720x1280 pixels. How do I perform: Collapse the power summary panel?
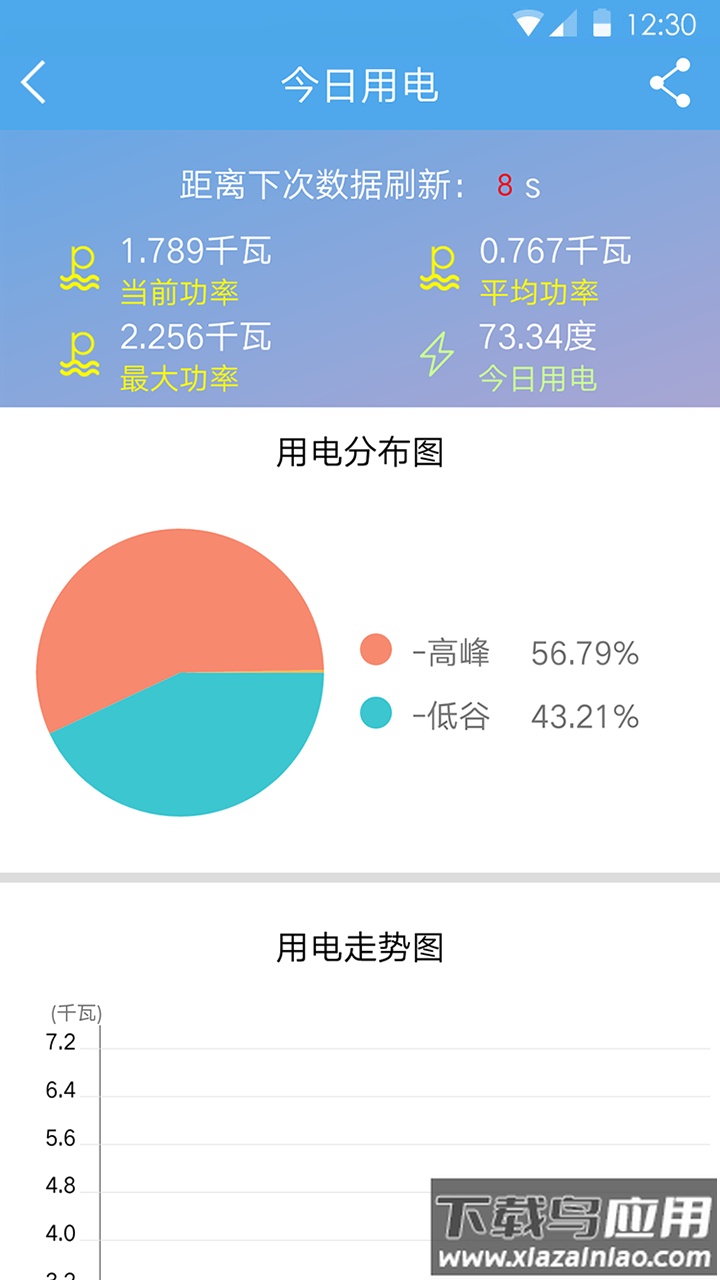pyautogui.click(x=360, y=300)
